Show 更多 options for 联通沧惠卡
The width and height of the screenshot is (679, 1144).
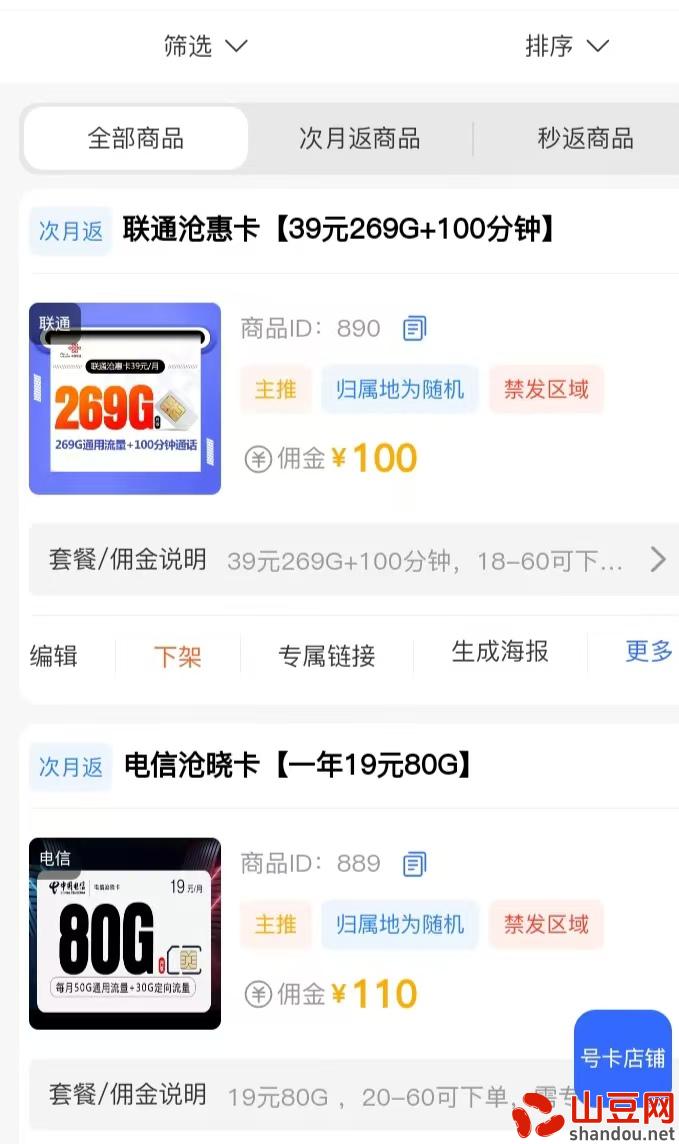649,651
